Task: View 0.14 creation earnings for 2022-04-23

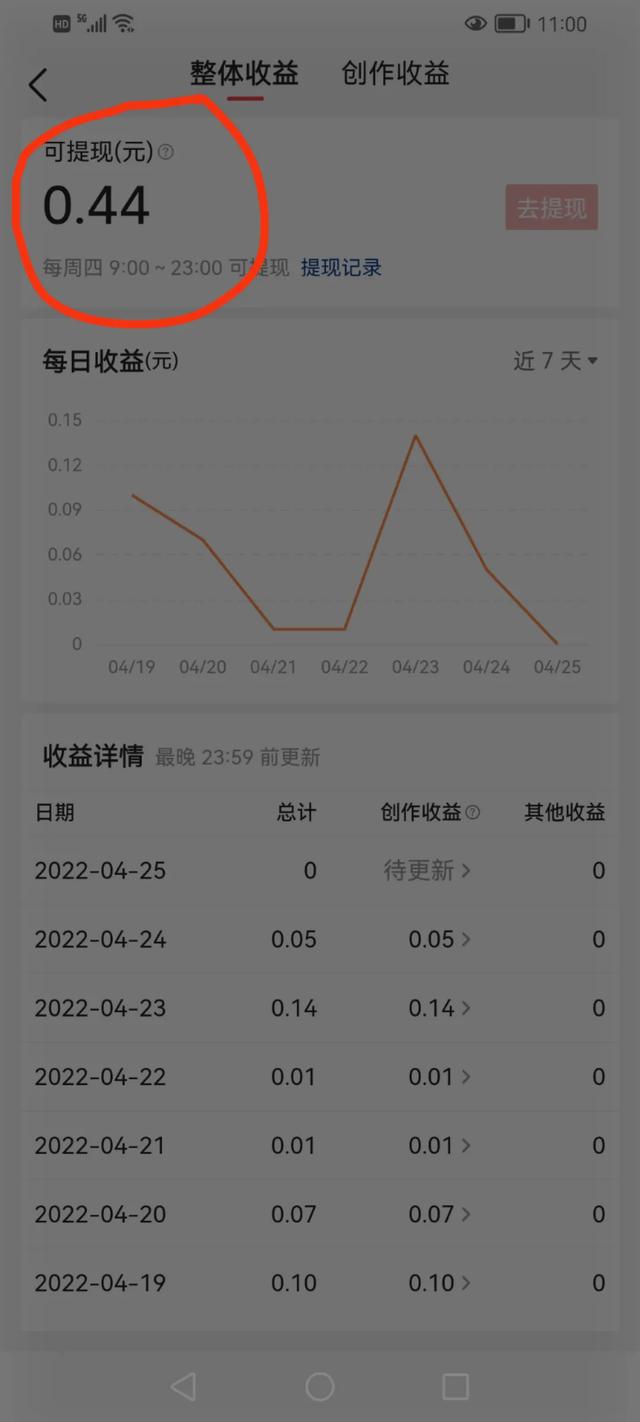Action: [439, 1009]
